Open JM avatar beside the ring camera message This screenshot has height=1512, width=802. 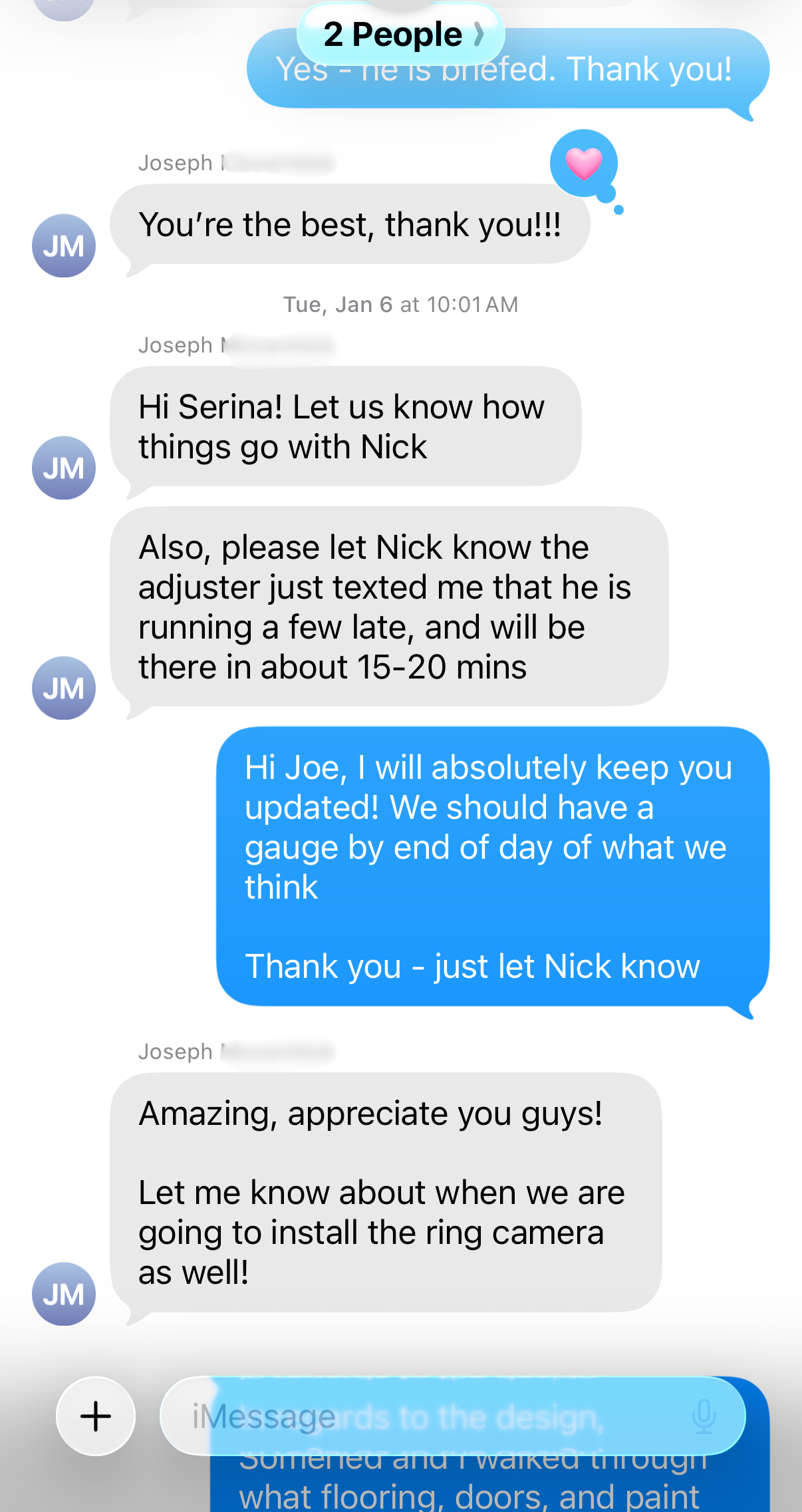pos(64,1294)
